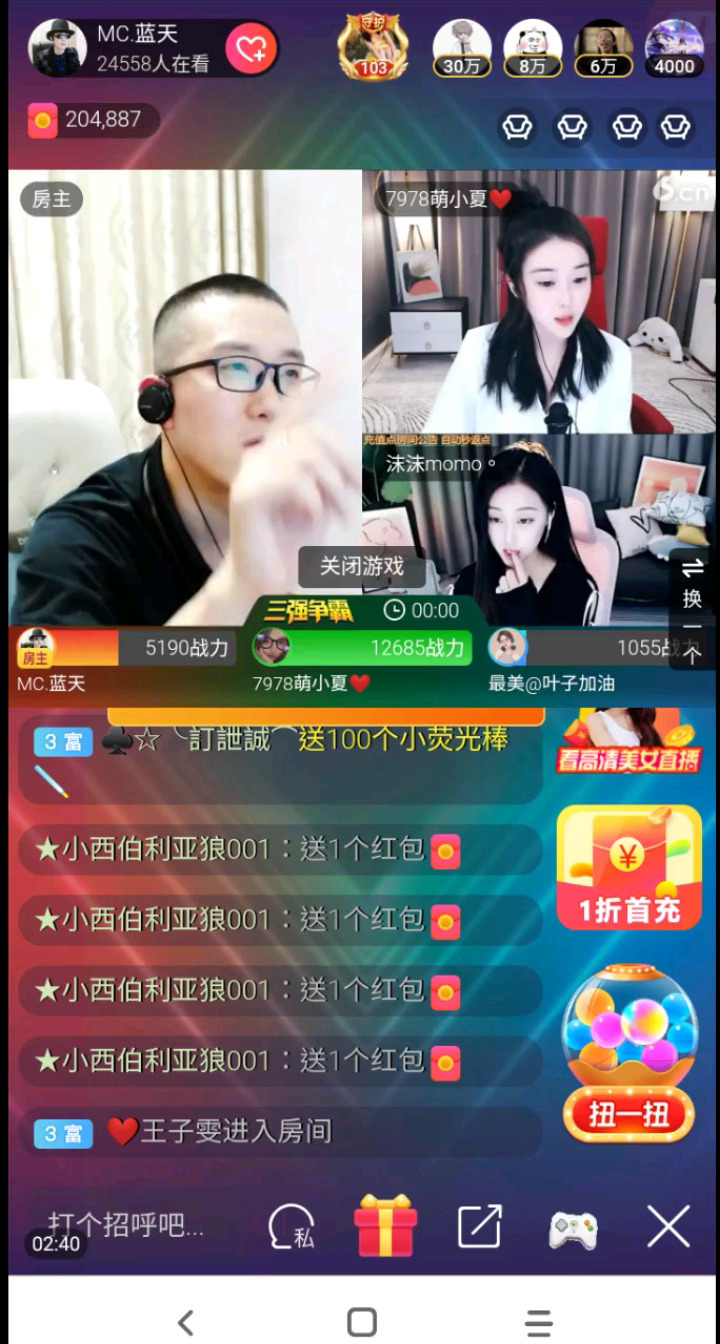
Task: Open the 看高清美女直播 banner
Action: pyautogui.click(x=629, y=745)
